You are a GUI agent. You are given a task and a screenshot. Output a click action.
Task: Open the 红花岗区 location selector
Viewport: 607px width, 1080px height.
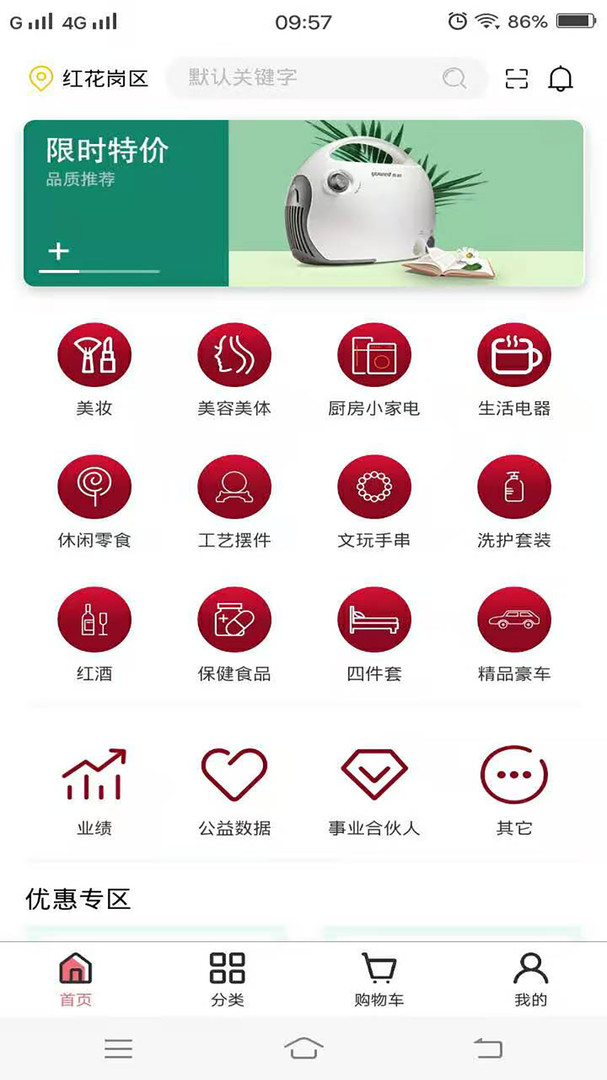coord(89,78)
